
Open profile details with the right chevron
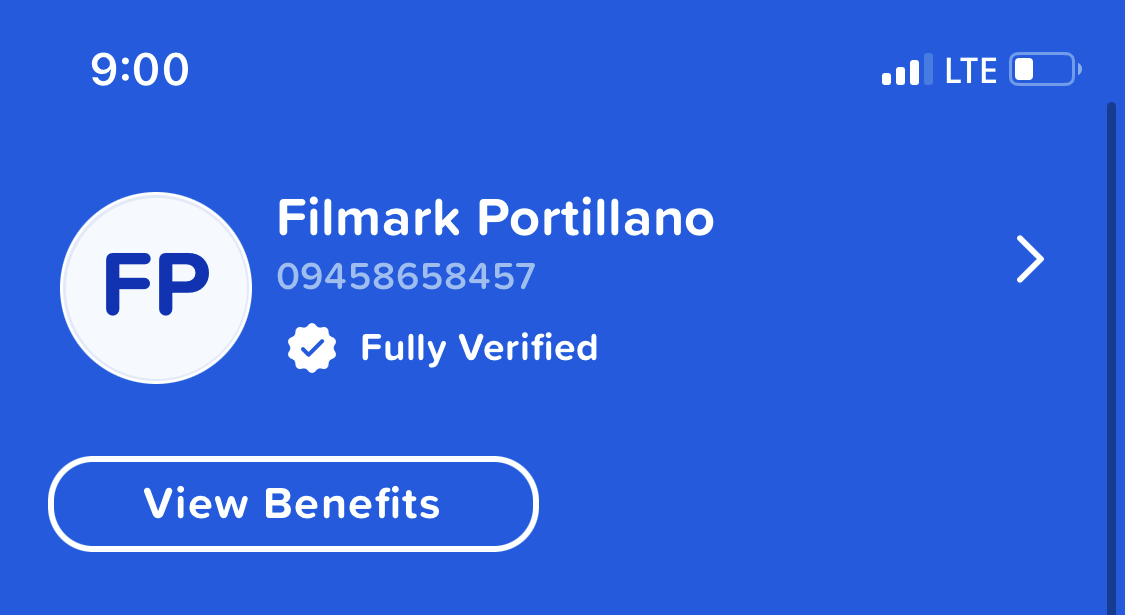(1029, 260)
